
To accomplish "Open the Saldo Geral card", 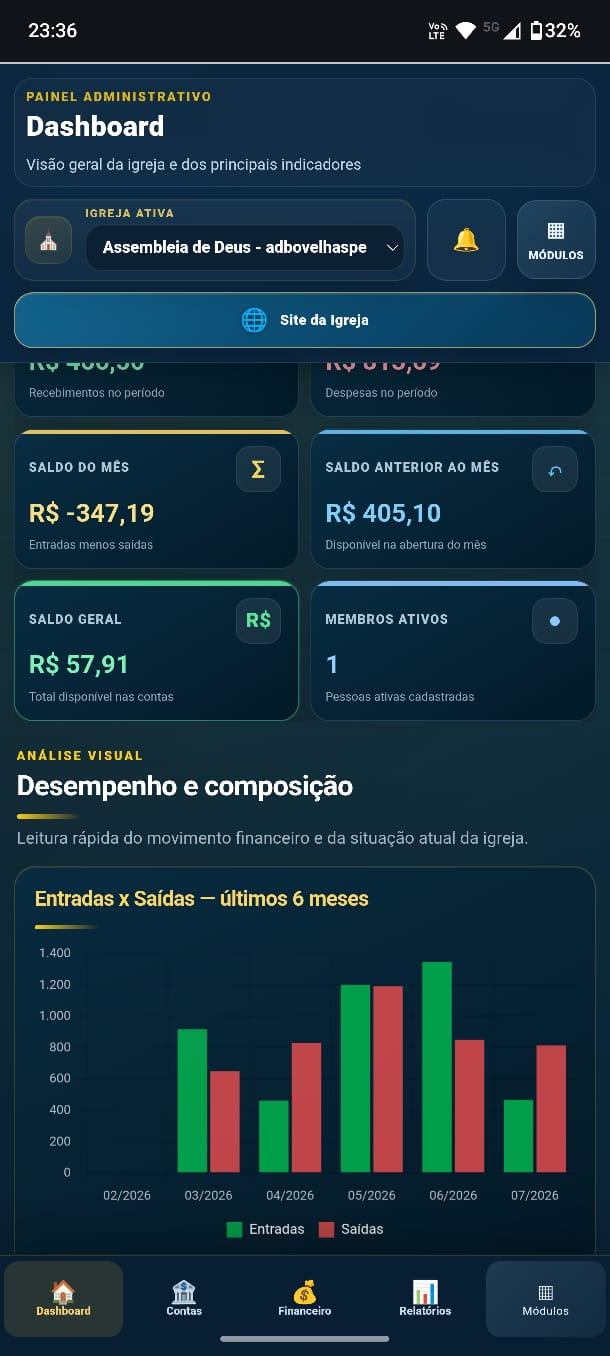I will (156, 651).
